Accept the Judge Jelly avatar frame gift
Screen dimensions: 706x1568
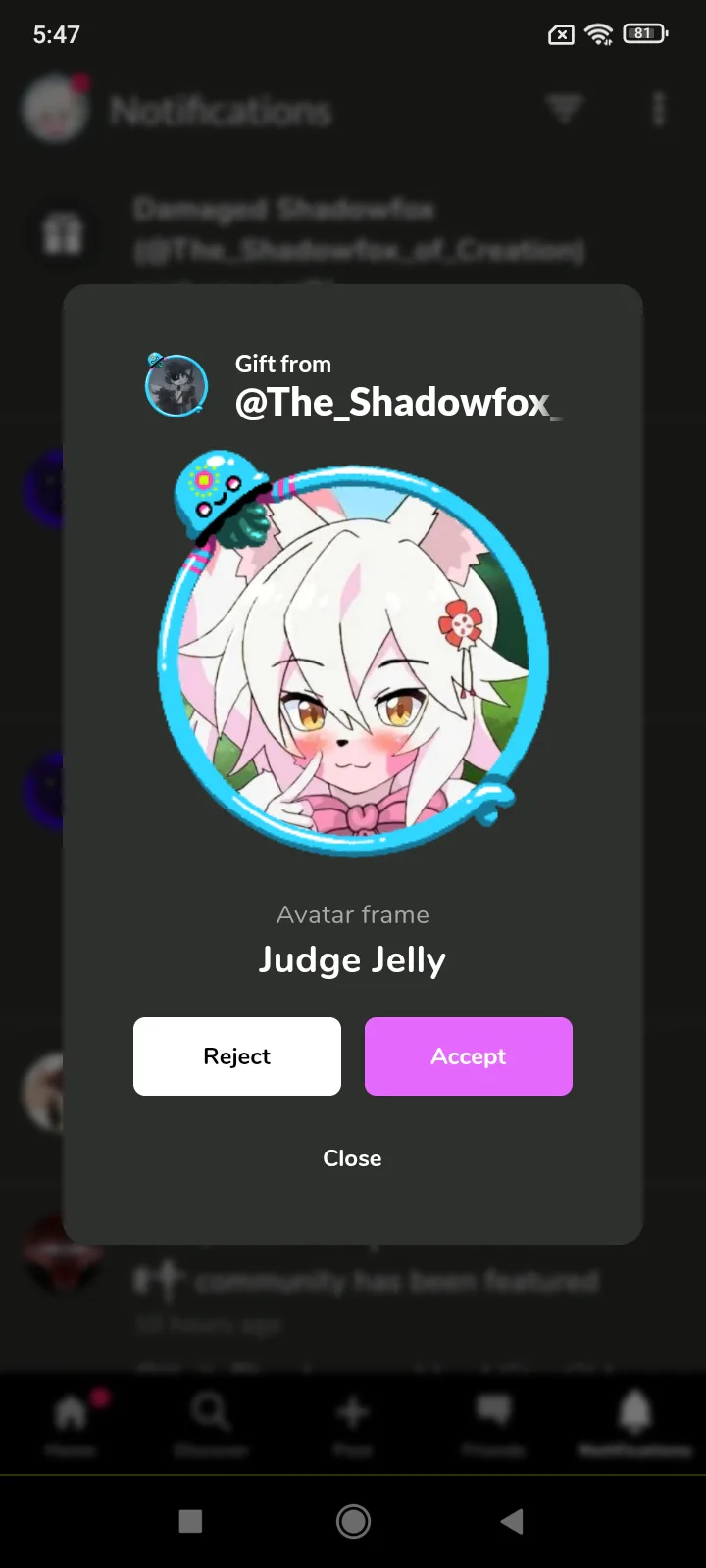(x=469, y=1056)
